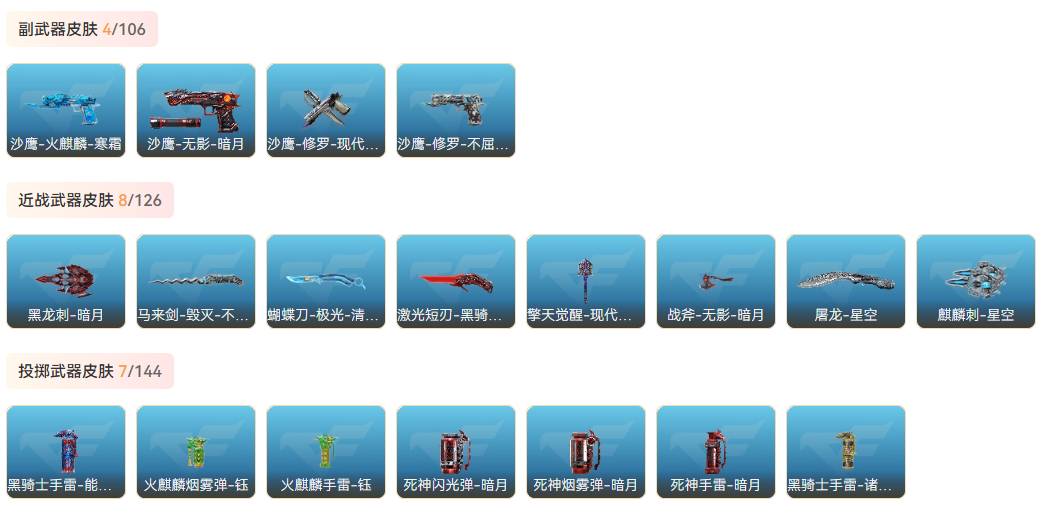Select the 火麒麟手雷-钰 grenade skin

click(x=326, y=451)
